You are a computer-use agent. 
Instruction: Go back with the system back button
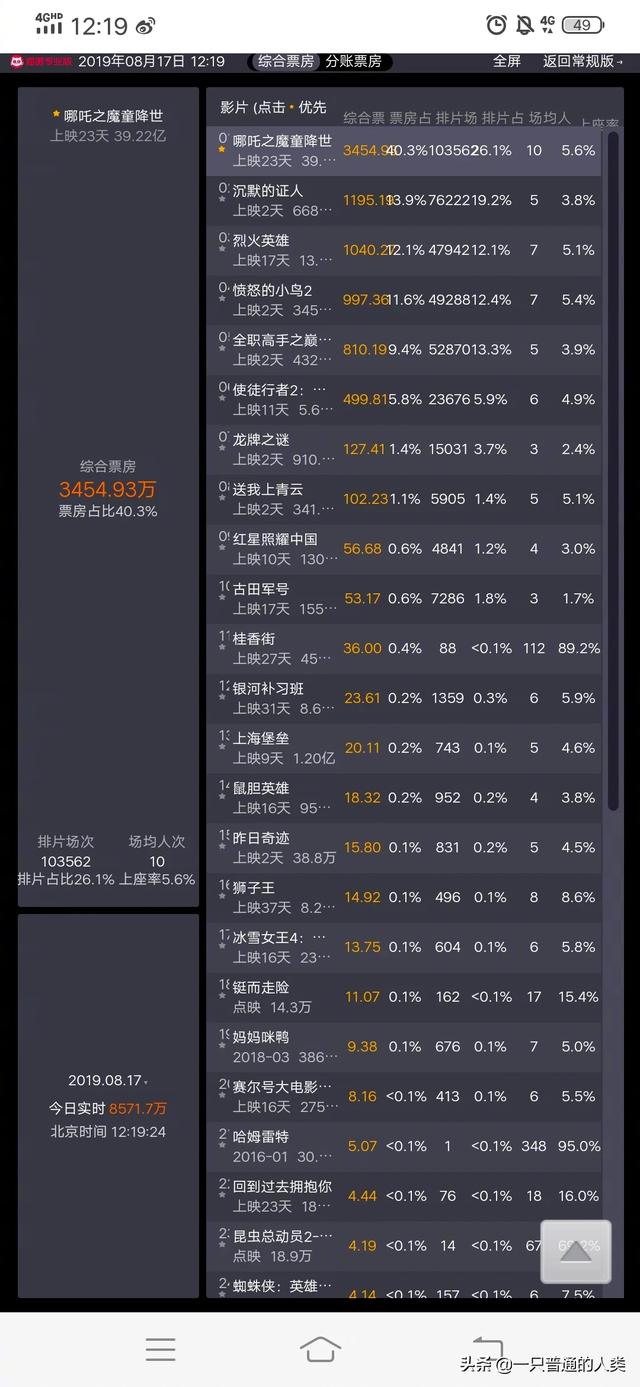(486, 1349)
